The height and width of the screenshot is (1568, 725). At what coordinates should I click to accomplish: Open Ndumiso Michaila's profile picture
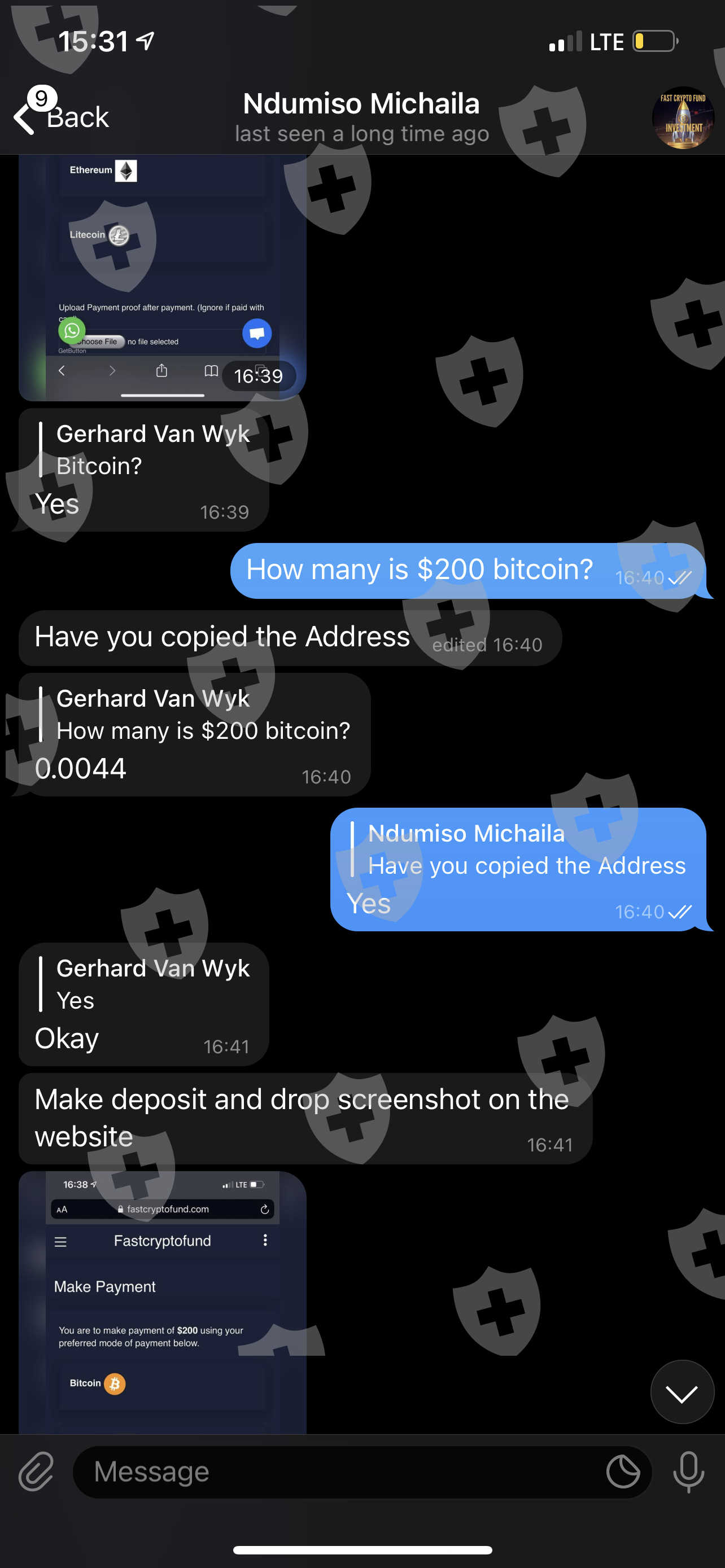(x=683, y=117)
